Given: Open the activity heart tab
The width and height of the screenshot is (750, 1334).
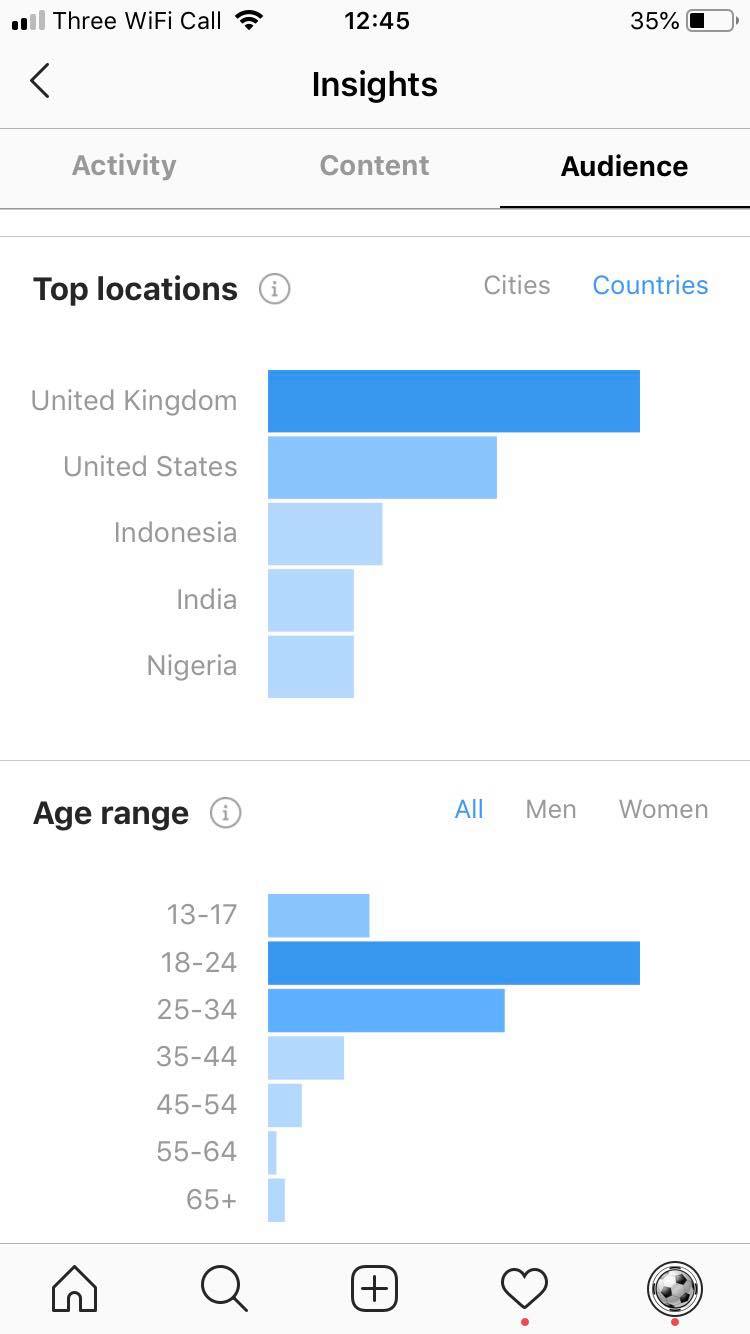Looking at the screenshot, I should point(524,1288).
